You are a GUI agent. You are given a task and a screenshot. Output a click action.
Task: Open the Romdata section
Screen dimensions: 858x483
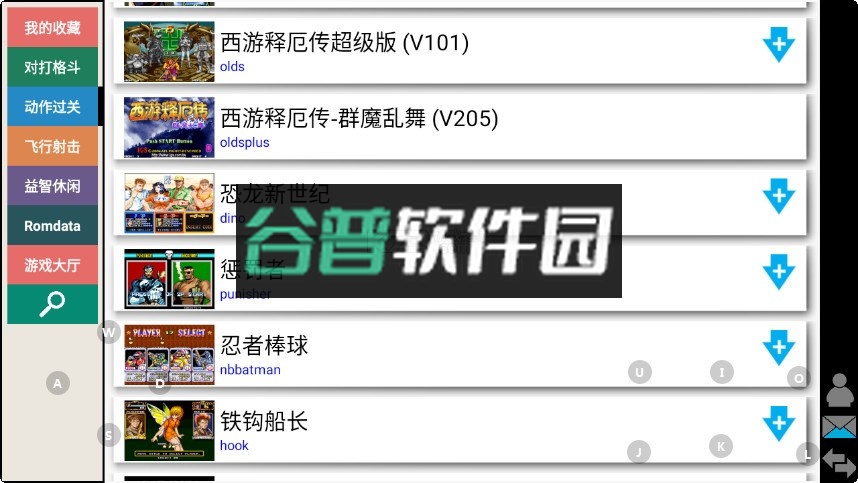[52, 226]
